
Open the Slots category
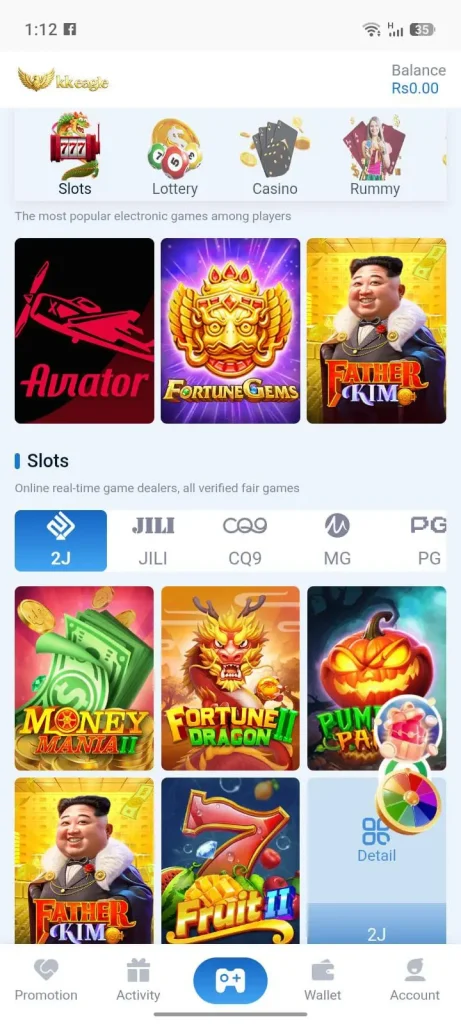pos(74,155)
